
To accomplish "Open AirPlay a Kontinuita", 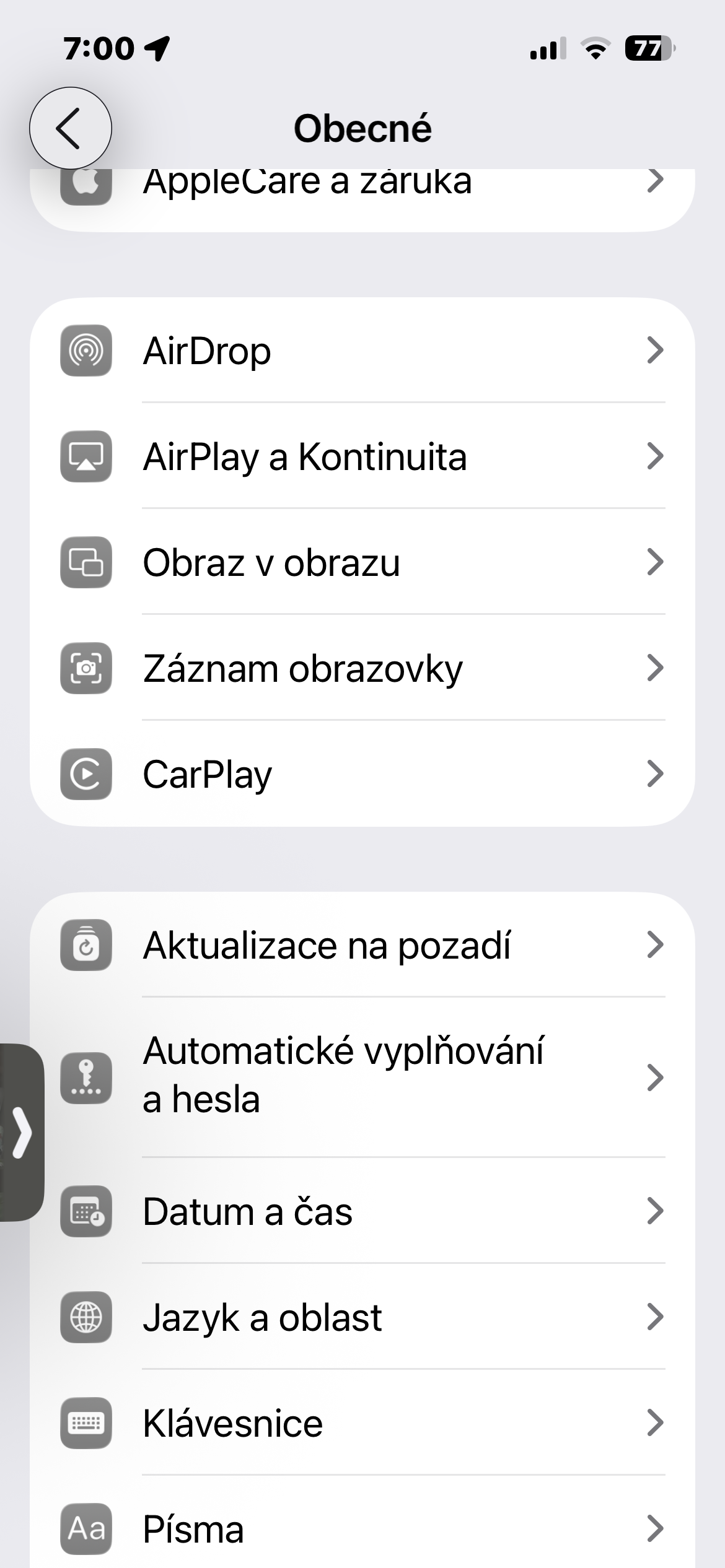I will (x=362, y=456).
